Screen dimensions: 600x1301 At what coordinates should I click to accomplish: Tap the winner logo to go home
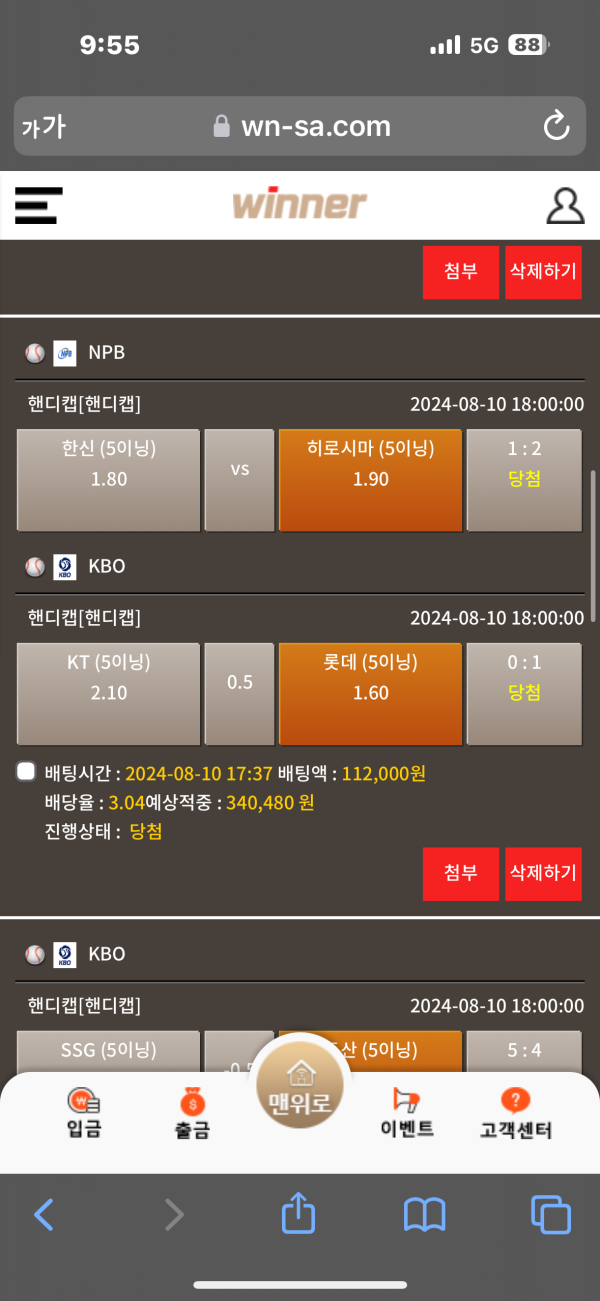300,205
